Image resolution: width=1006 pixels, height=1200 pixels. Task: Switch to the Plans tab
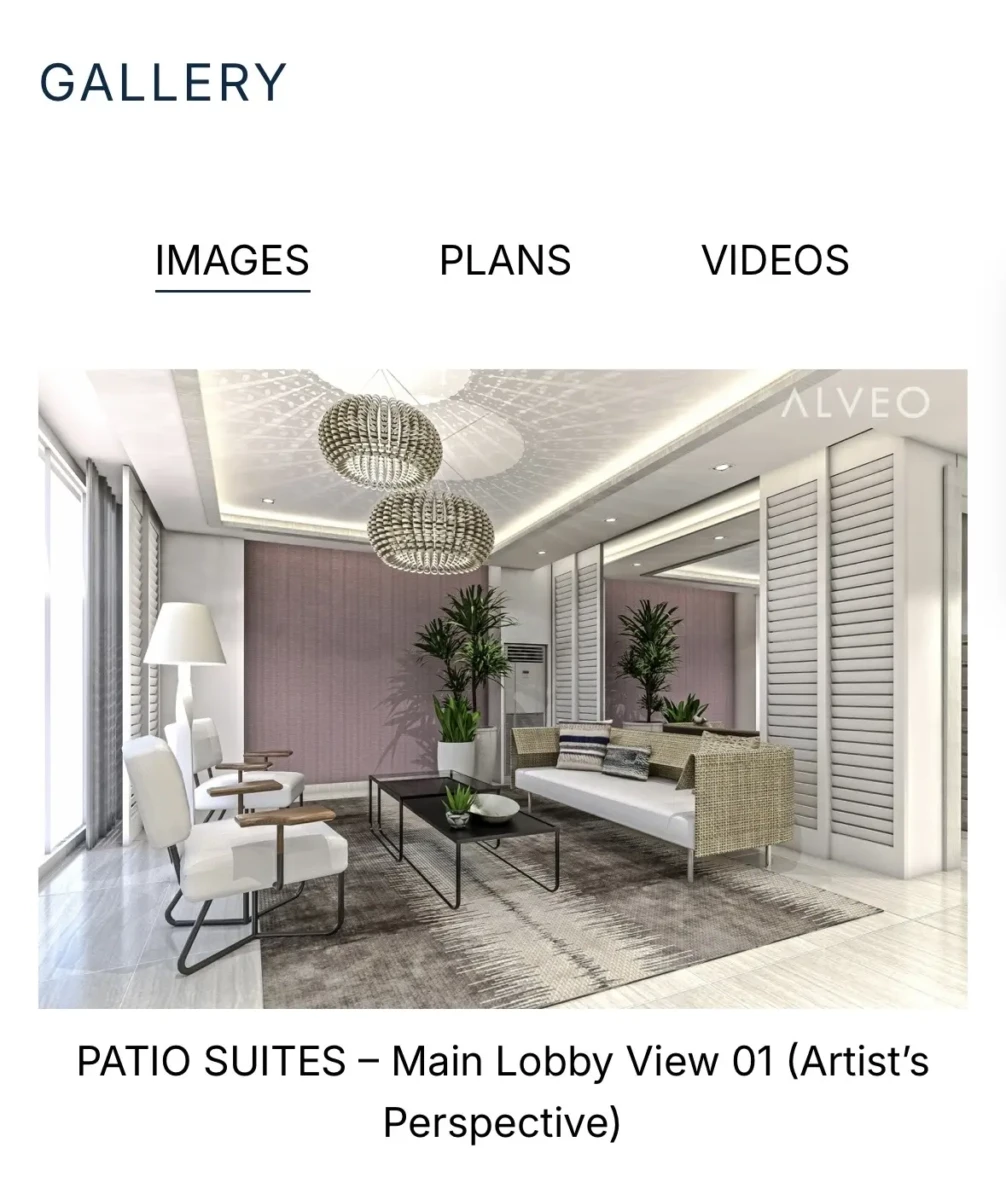[505, 261]
